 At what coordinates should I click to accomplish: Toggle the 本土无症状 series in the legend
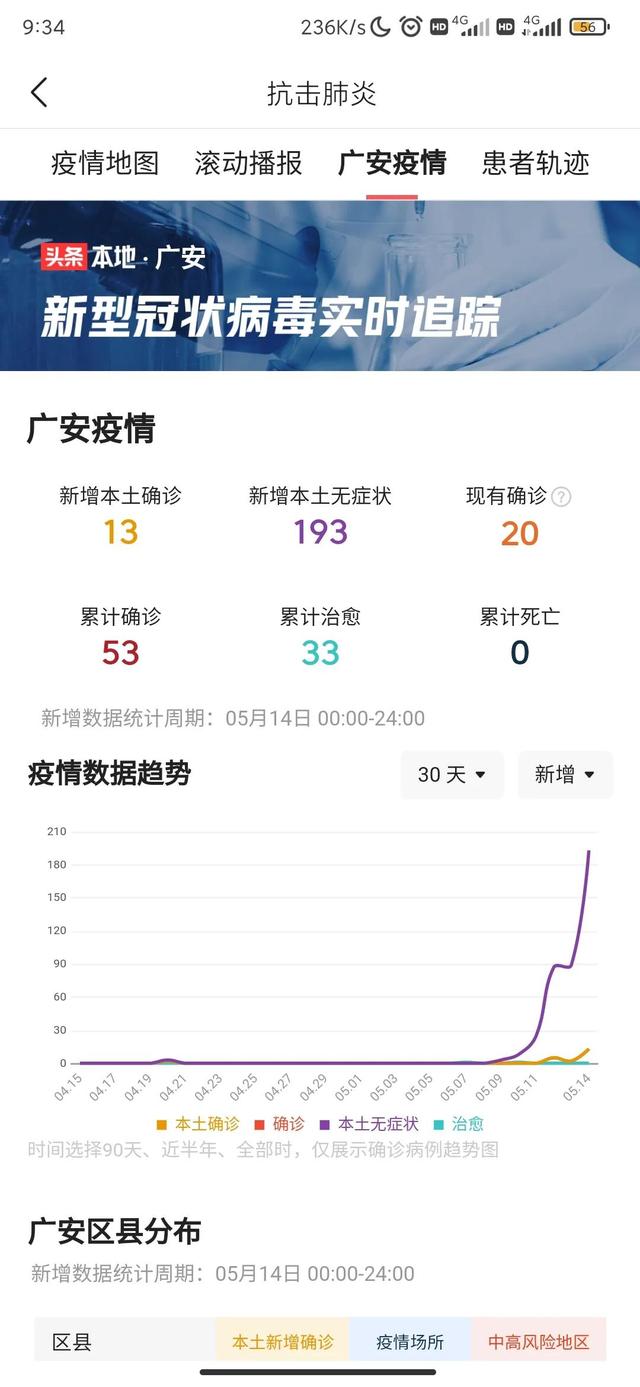(369, 1124)
